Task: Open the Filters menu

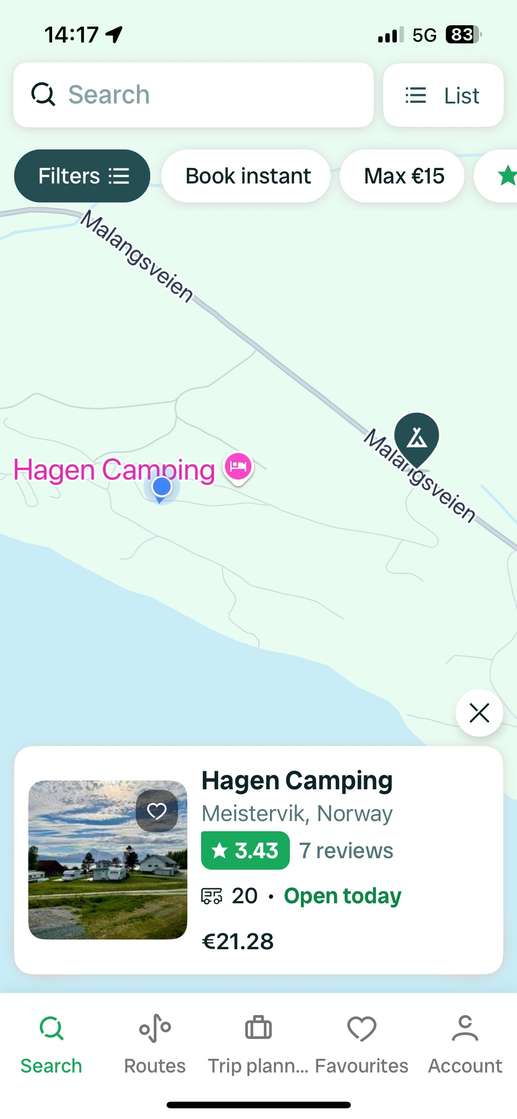Action: 82,176
